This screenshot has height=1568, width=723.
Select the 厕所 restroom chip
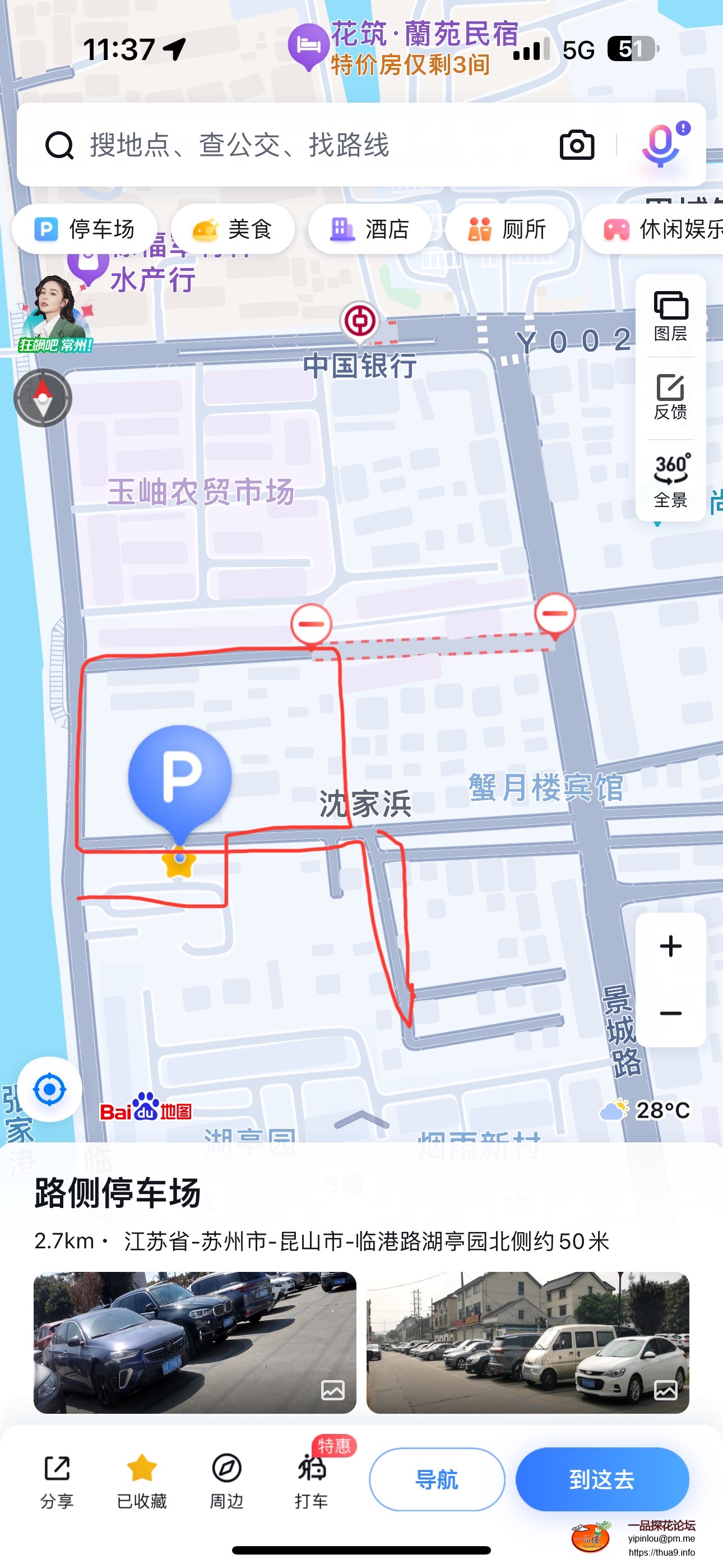506,229
